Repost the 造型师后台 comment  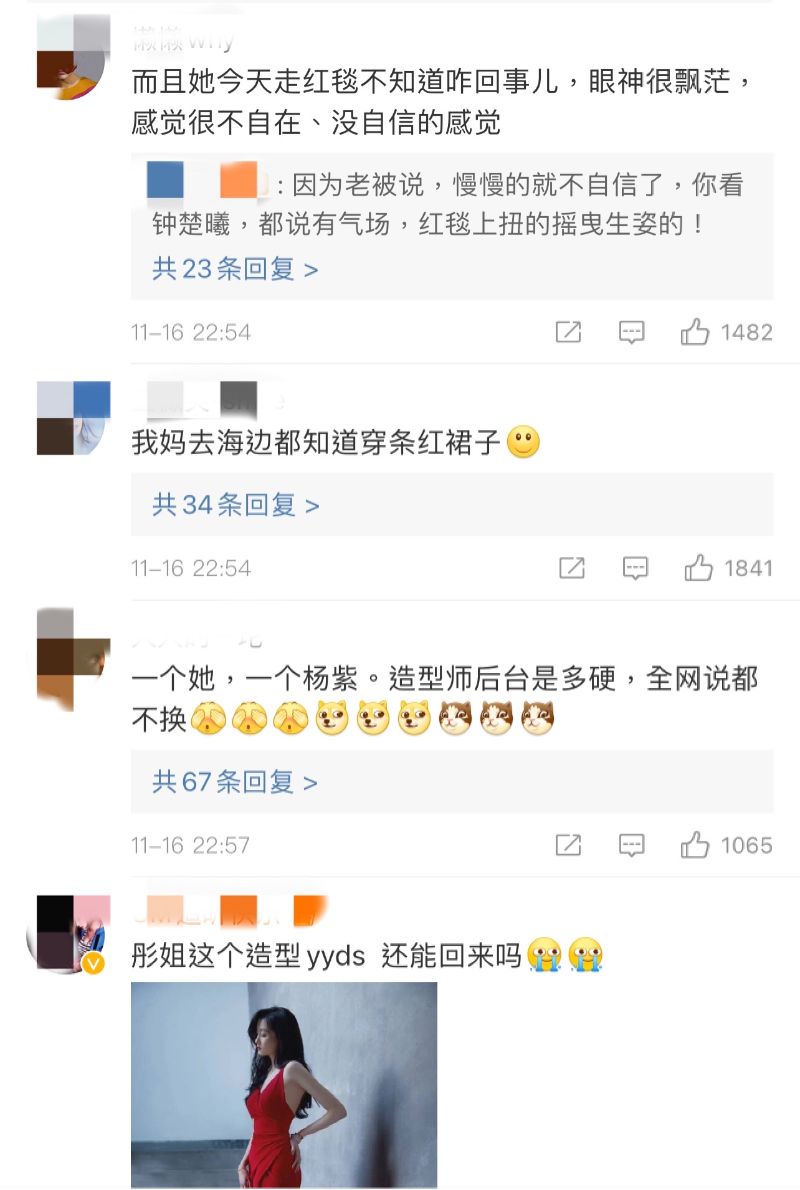click(568, 845)
